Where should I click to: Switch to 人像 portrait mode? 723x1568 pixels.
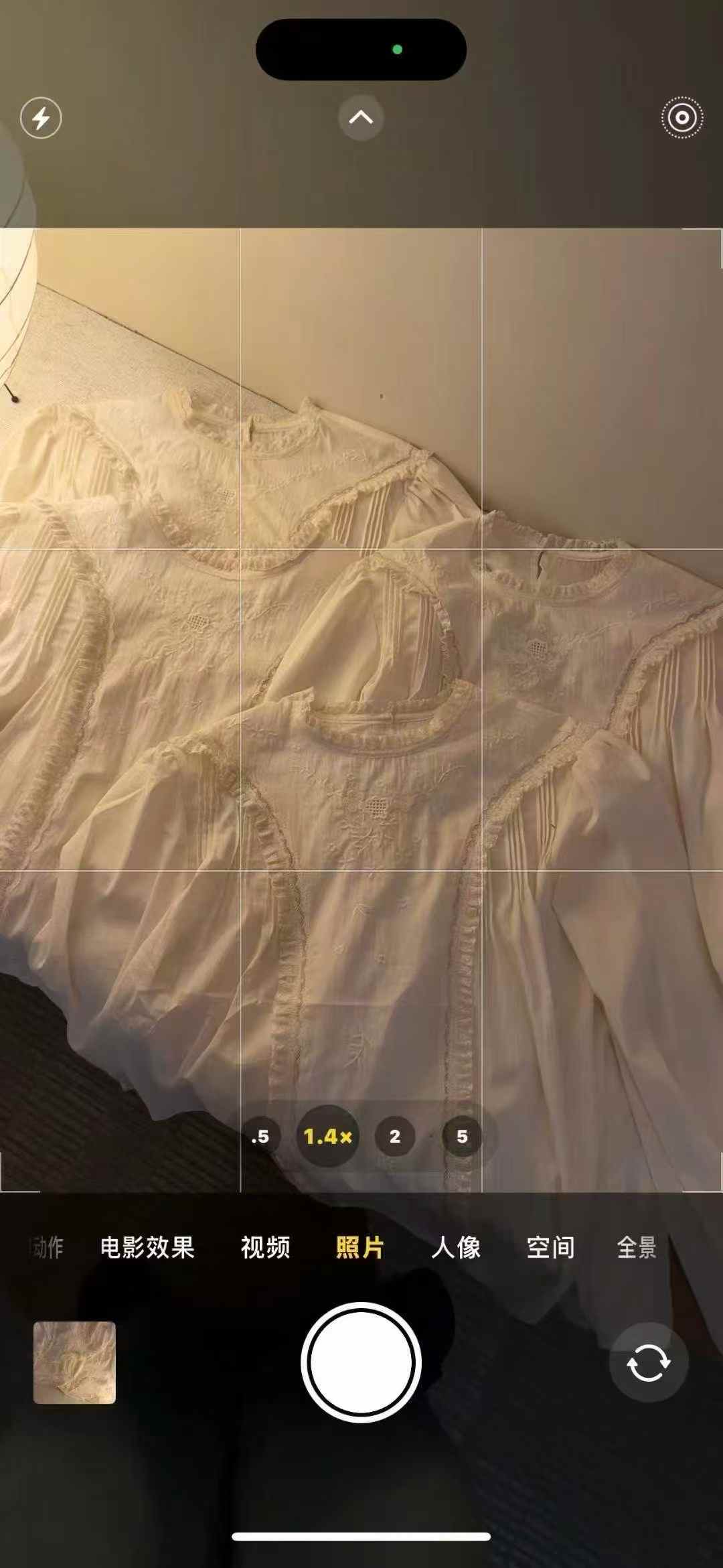(456, 1248)
